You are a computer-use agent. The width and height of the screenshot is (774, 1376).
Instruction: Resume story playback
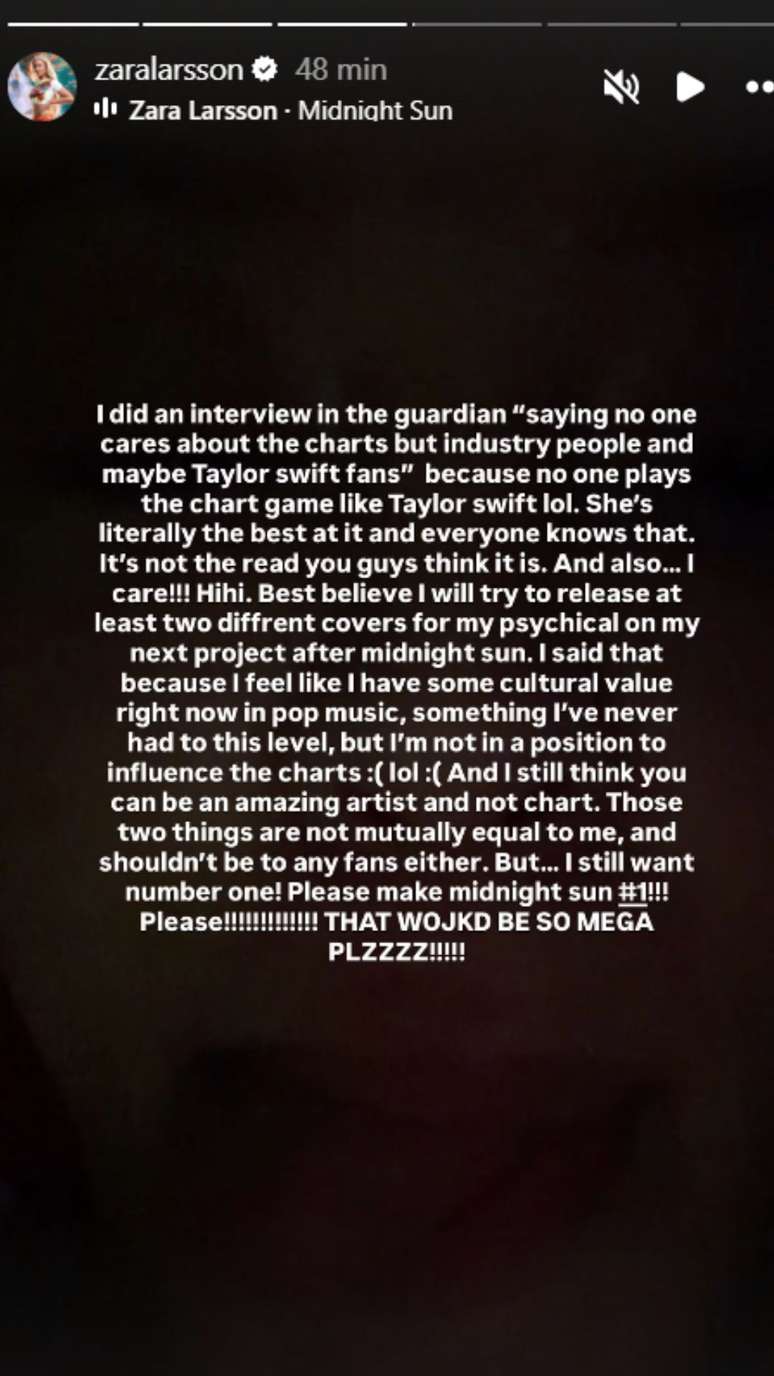[690, 87]
